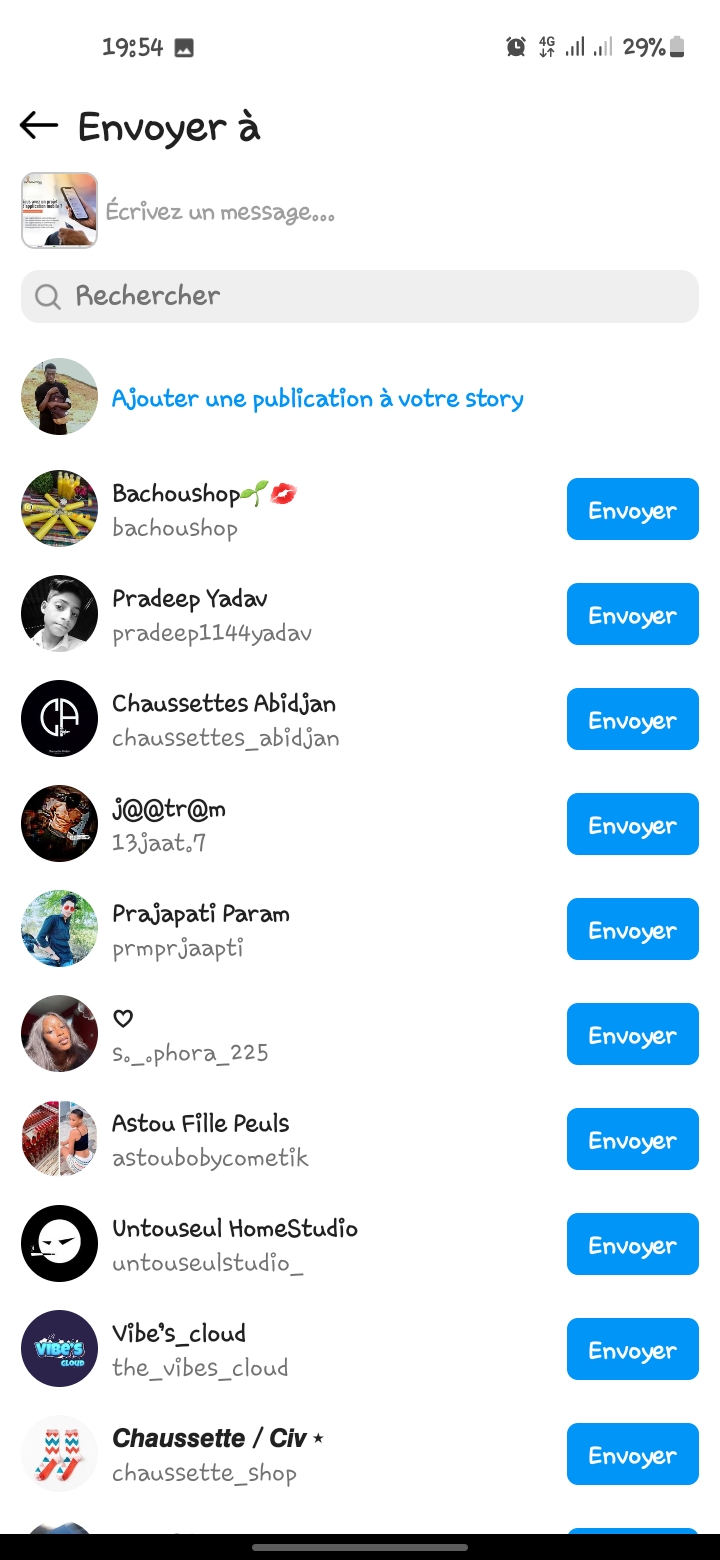This screenshot has height=1560, width=720.
Task: Tap the 'Écrivez un message' field
Action: 400,212
